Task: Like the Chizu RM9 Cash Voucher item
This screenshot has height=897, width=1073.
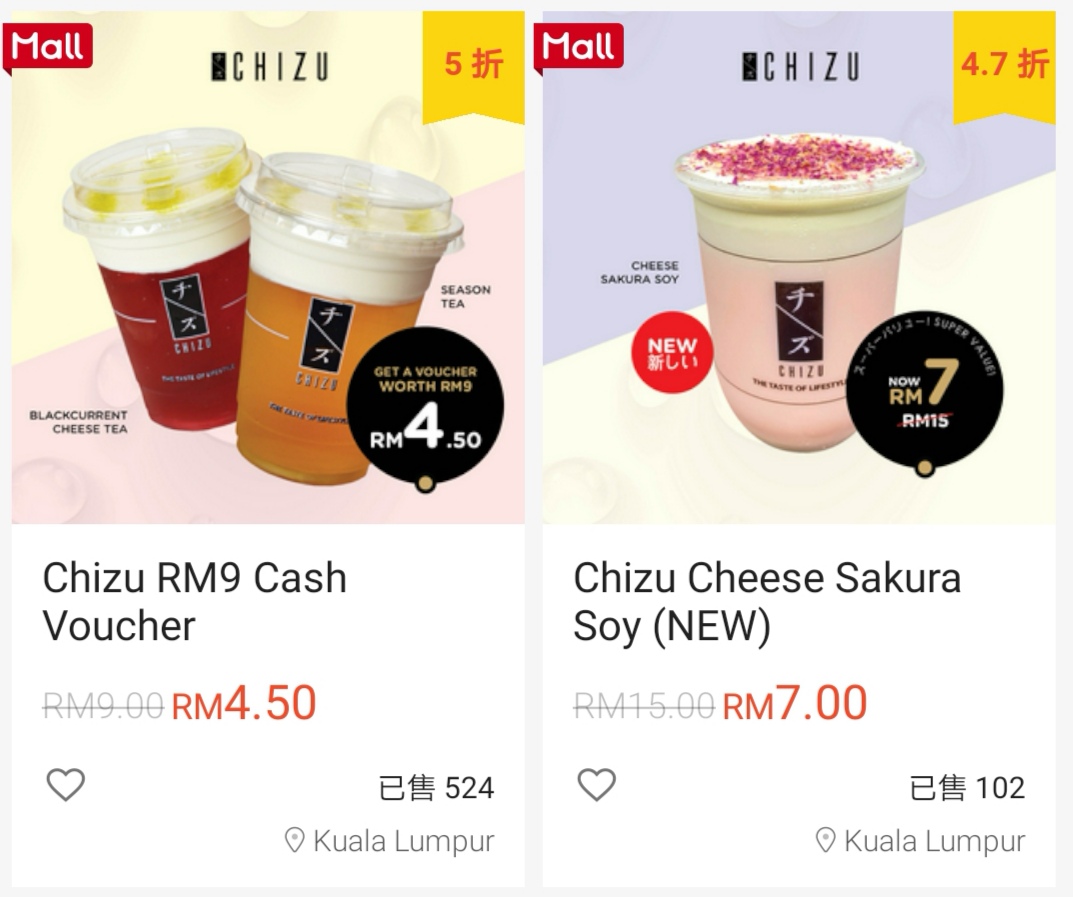Action: tap(66, 785)
